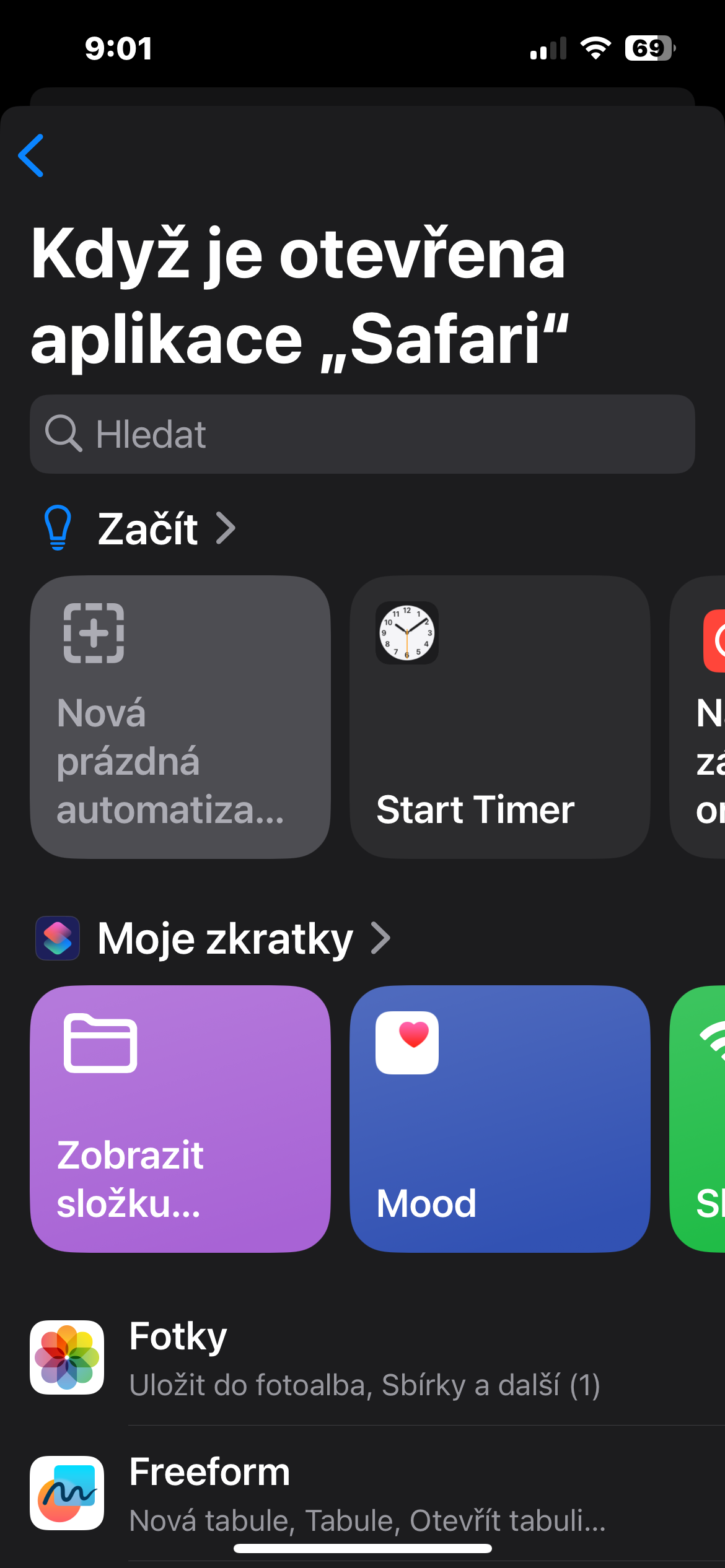Open Fotky actions row
The width and height of the screenshot is (725, 1568).
coord(362,1357)
